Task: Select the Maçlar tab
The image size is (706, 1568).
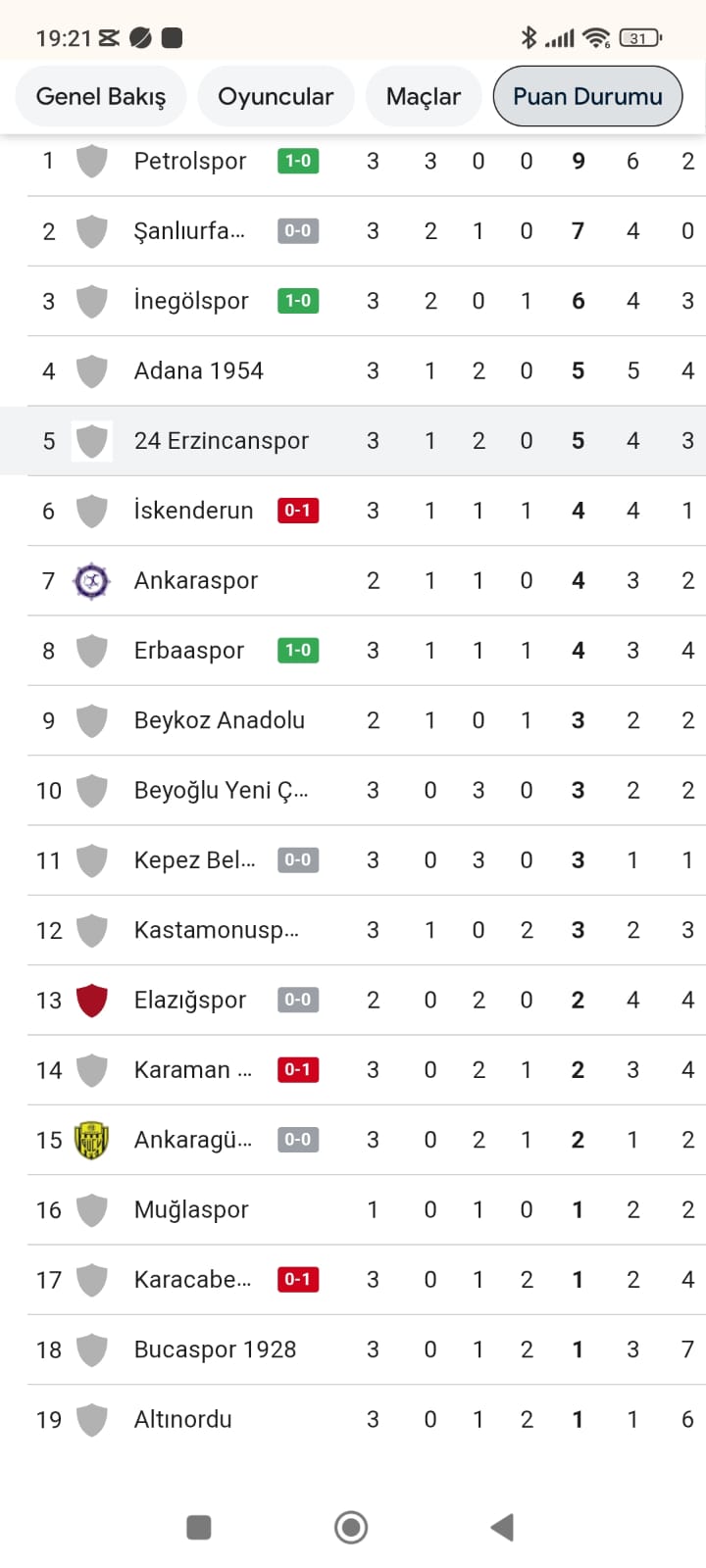Action: coord(424,96)
